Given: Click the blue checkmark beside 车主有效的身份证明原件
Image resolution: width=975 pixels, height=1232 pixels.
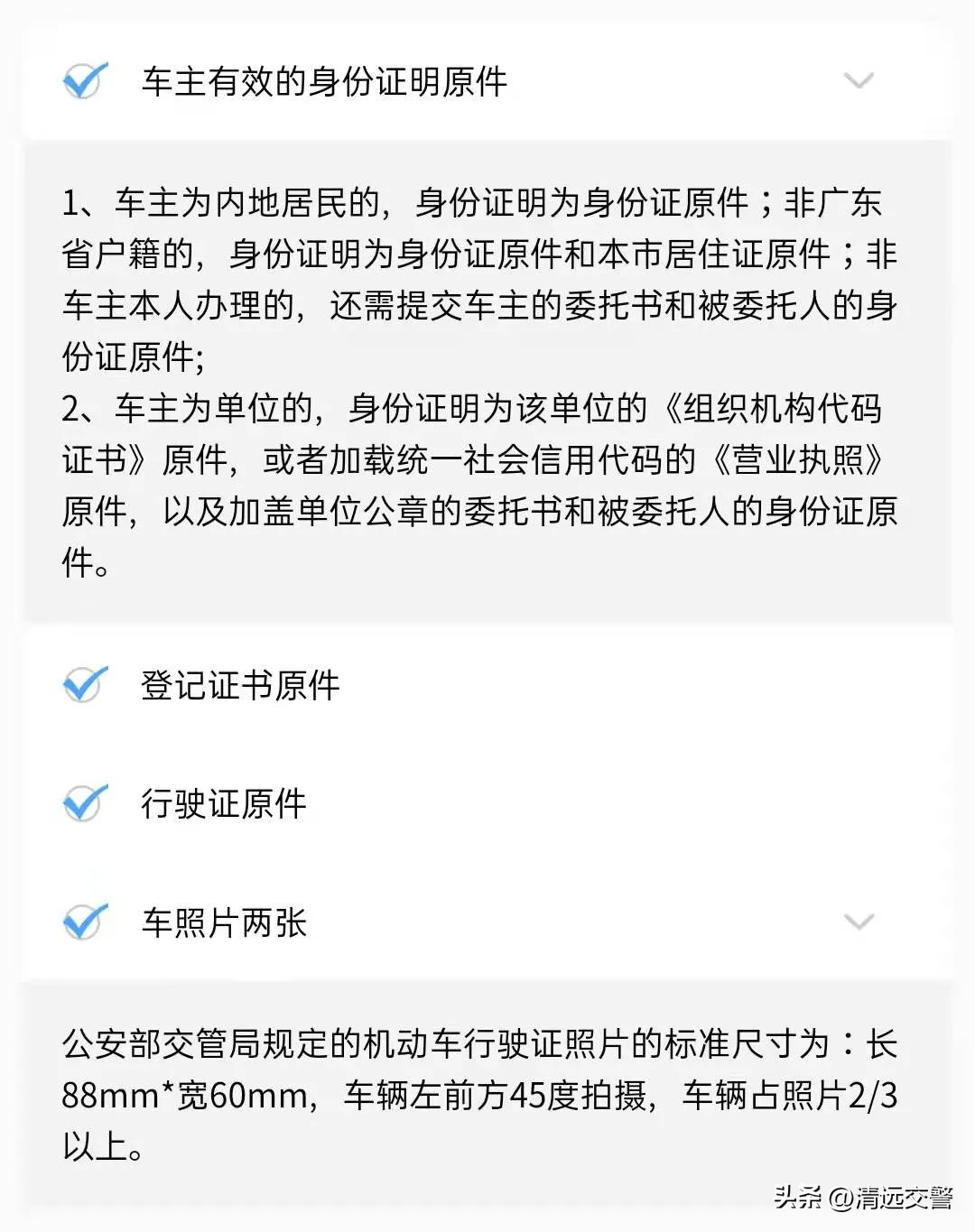Looking at the screenshot, I should [x=83, y=81].
